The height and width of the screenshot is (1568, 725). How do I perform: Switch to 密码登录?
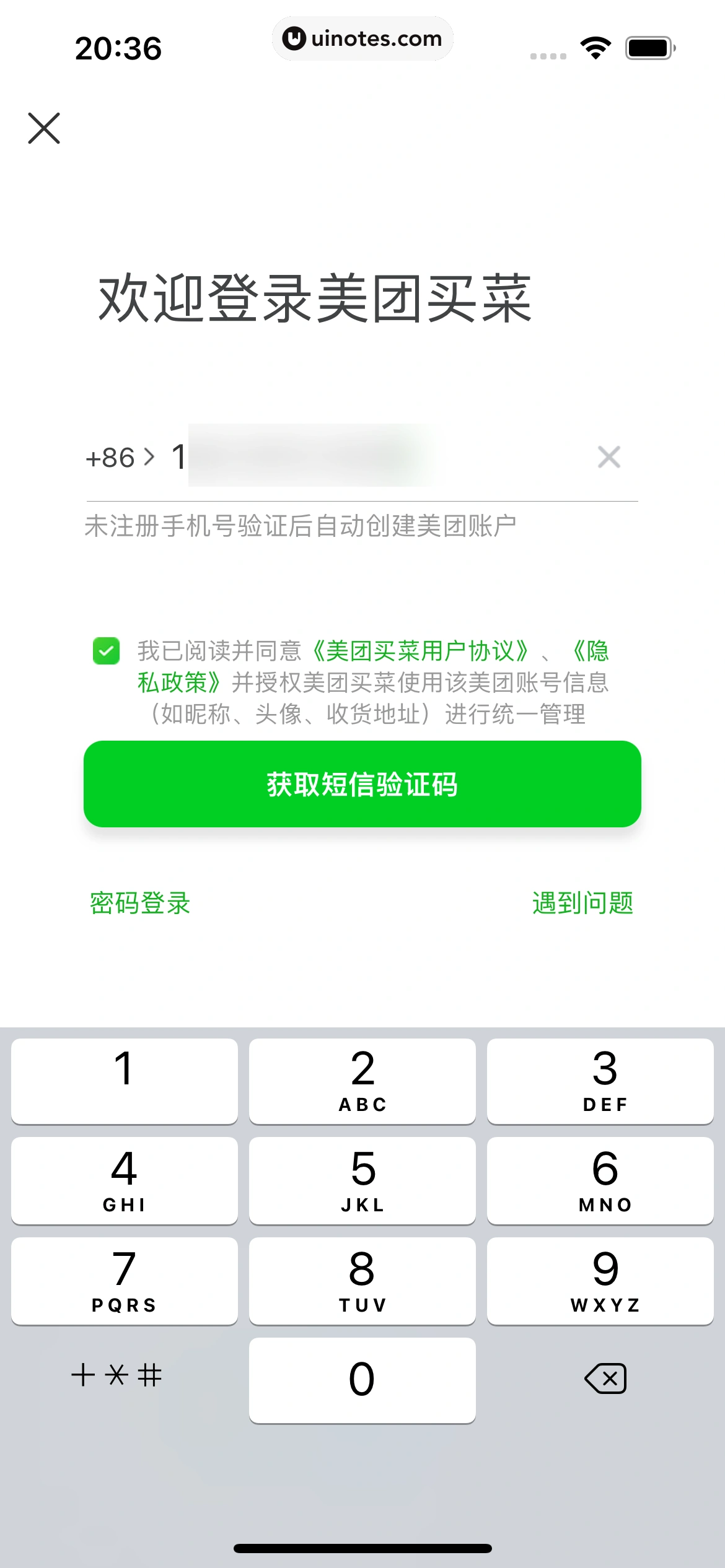(x=140, y=903)
